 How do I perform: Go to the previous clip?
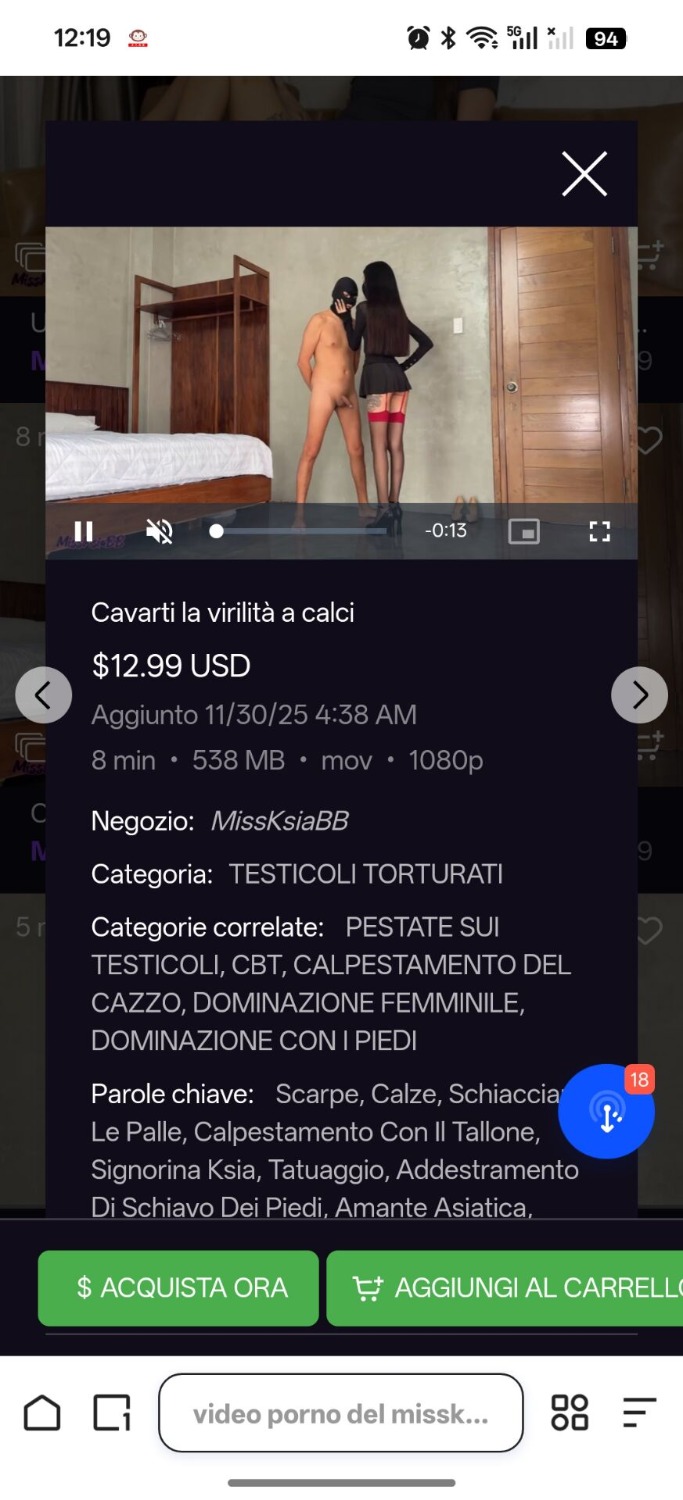(x=43, y=695)
